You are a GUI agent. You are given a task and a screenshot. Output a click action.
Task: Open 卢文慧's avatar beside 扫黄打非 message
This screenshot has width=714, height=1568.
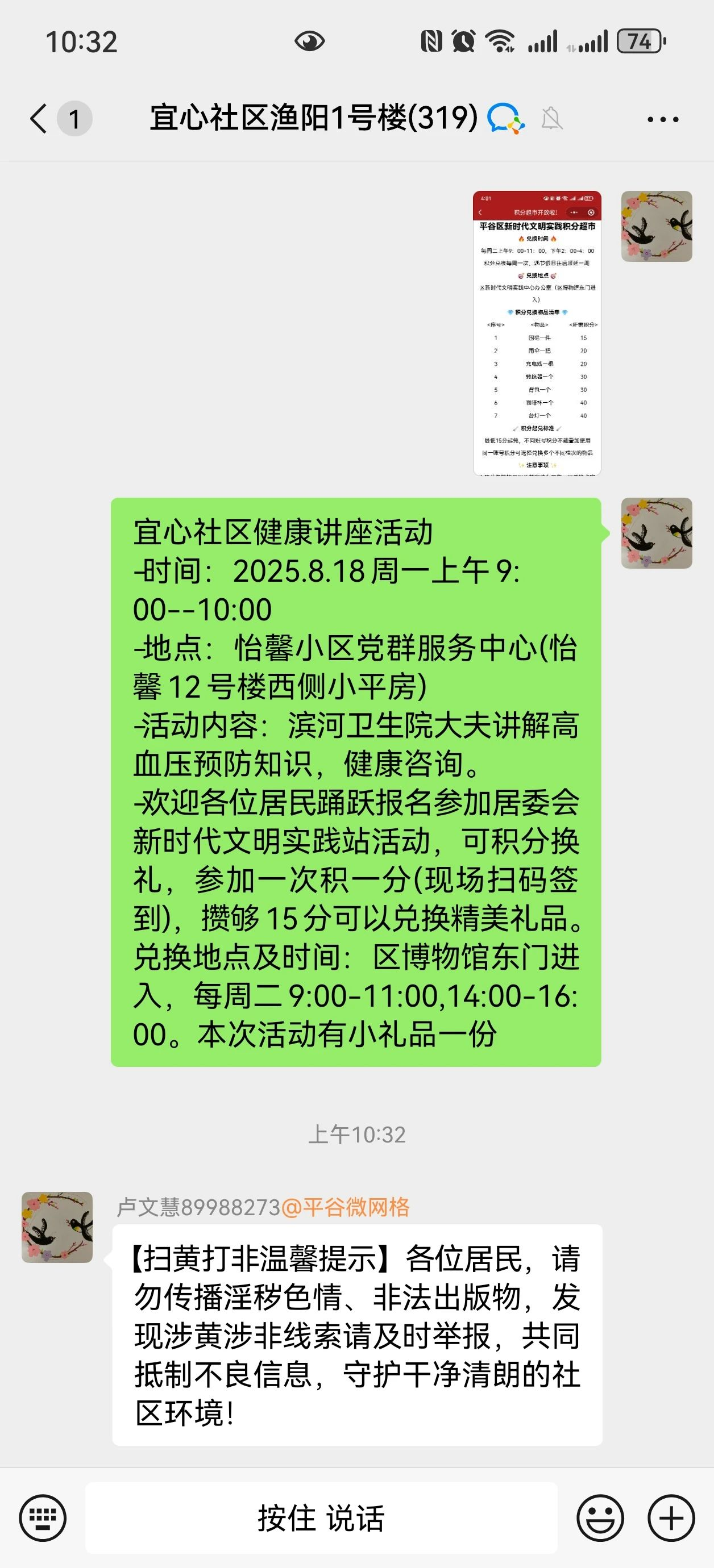click(x=57, y=1227)
